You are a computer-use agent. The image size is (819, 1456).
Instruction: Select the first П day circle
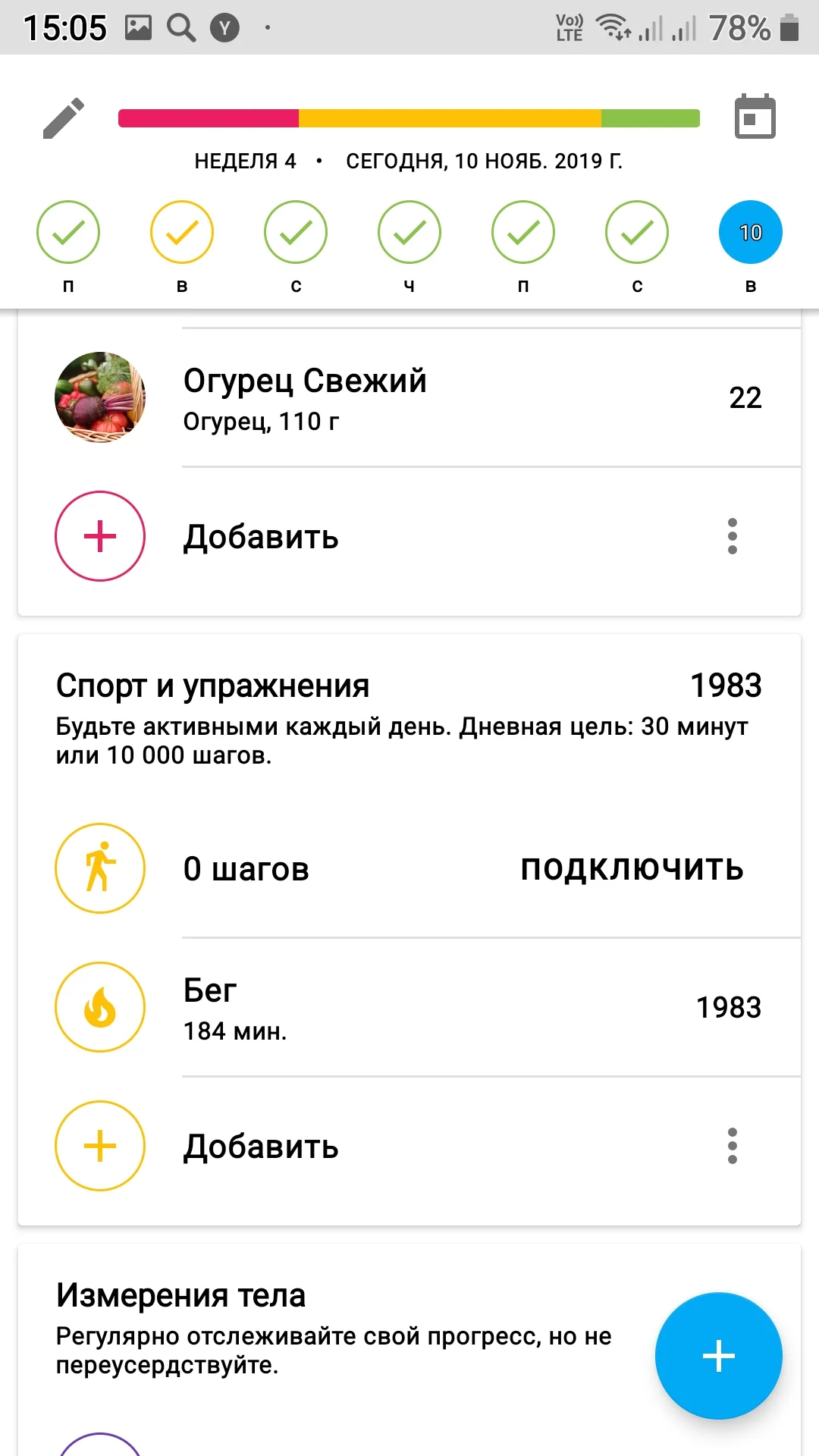[68, 232]
